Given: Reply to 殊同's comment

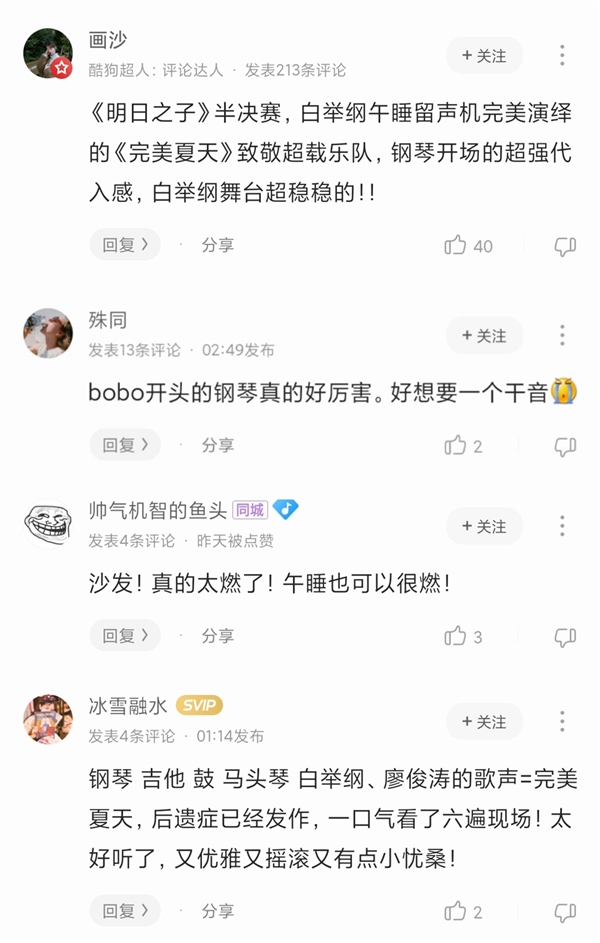Looking at the screenshot, I should click(x=125, y=445).
